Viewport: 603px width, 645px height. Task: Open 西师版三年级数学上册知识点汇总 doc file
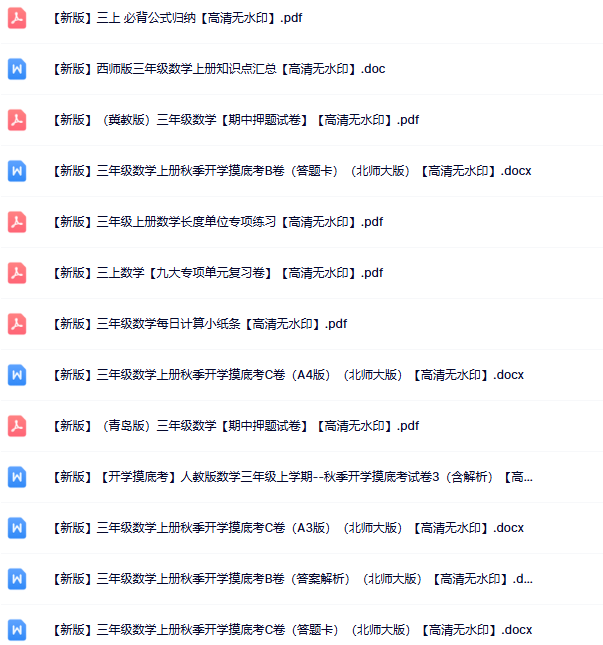pyautogui.click(x=218, y=69)
